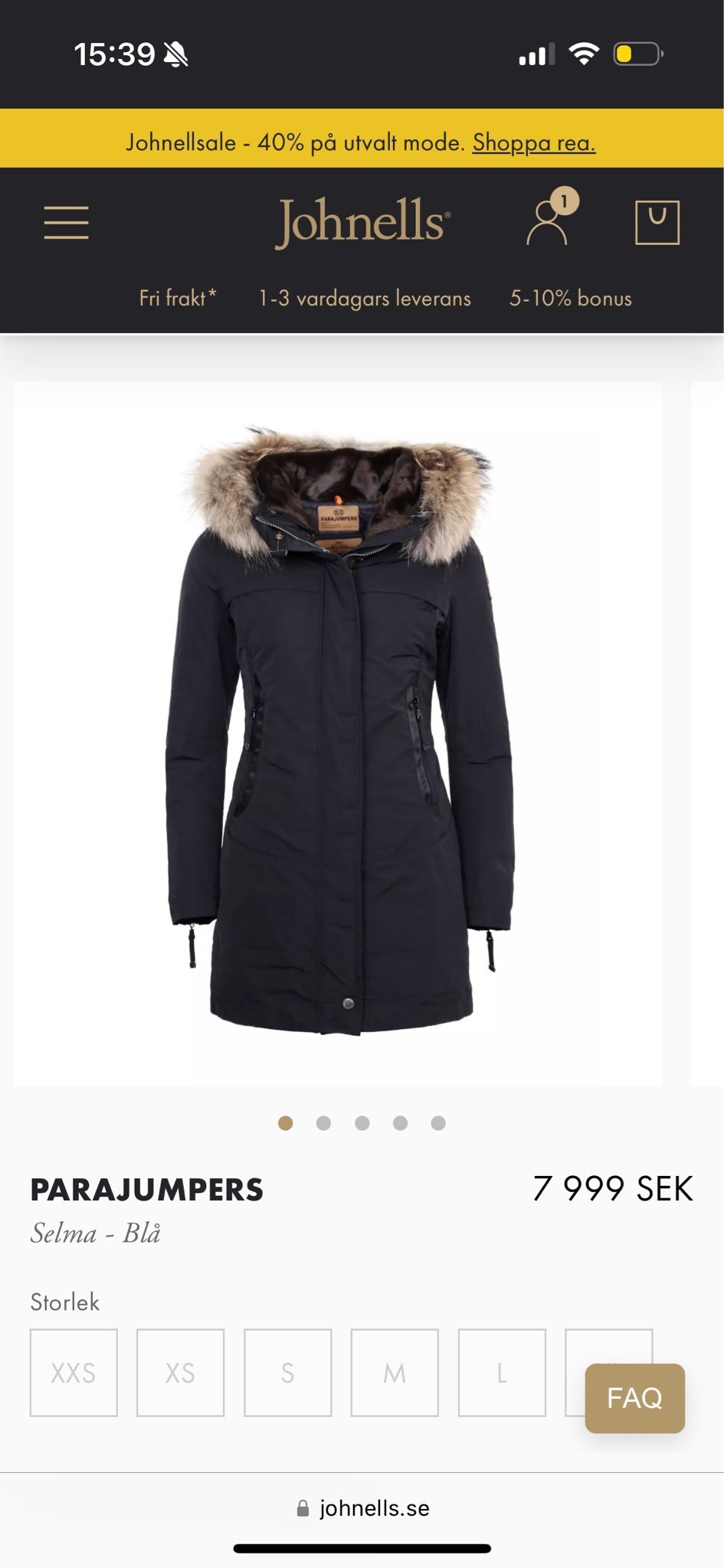
Task: Follow the Shoppa rea link
Action: (x=534, y=142)
